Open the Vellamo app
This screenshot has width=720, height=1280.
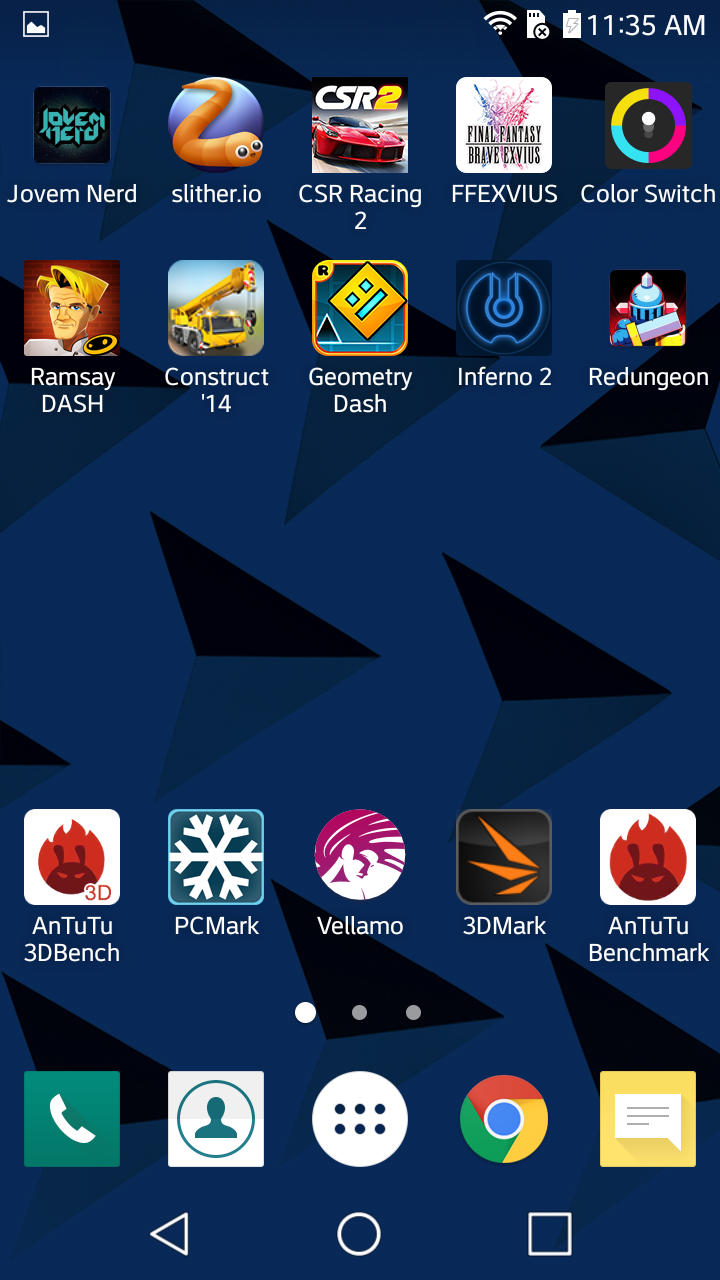tap(360, 857)
